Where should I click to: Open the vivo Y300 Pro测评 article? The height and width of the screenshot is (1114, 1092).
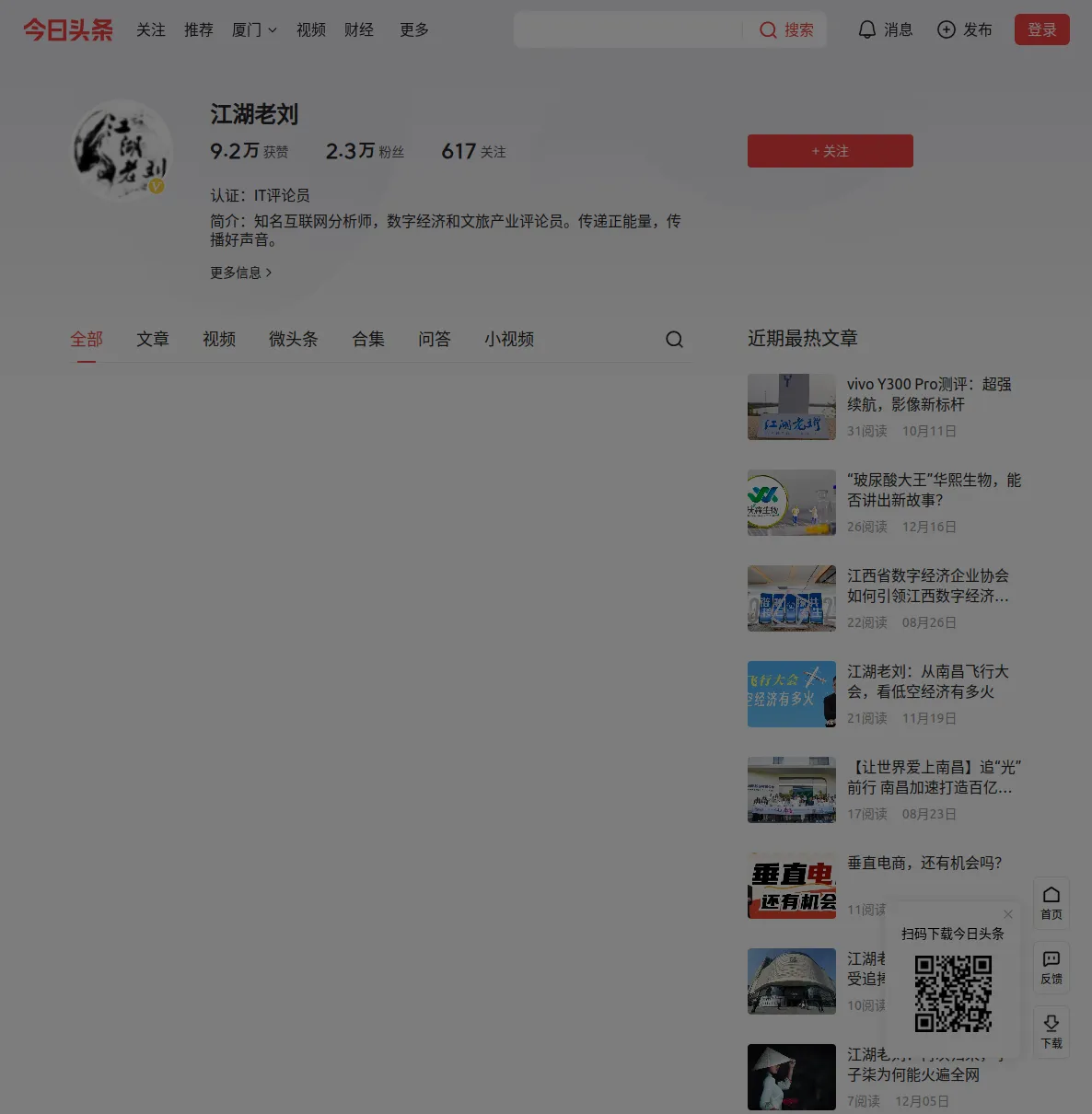[x=928, y=394]
